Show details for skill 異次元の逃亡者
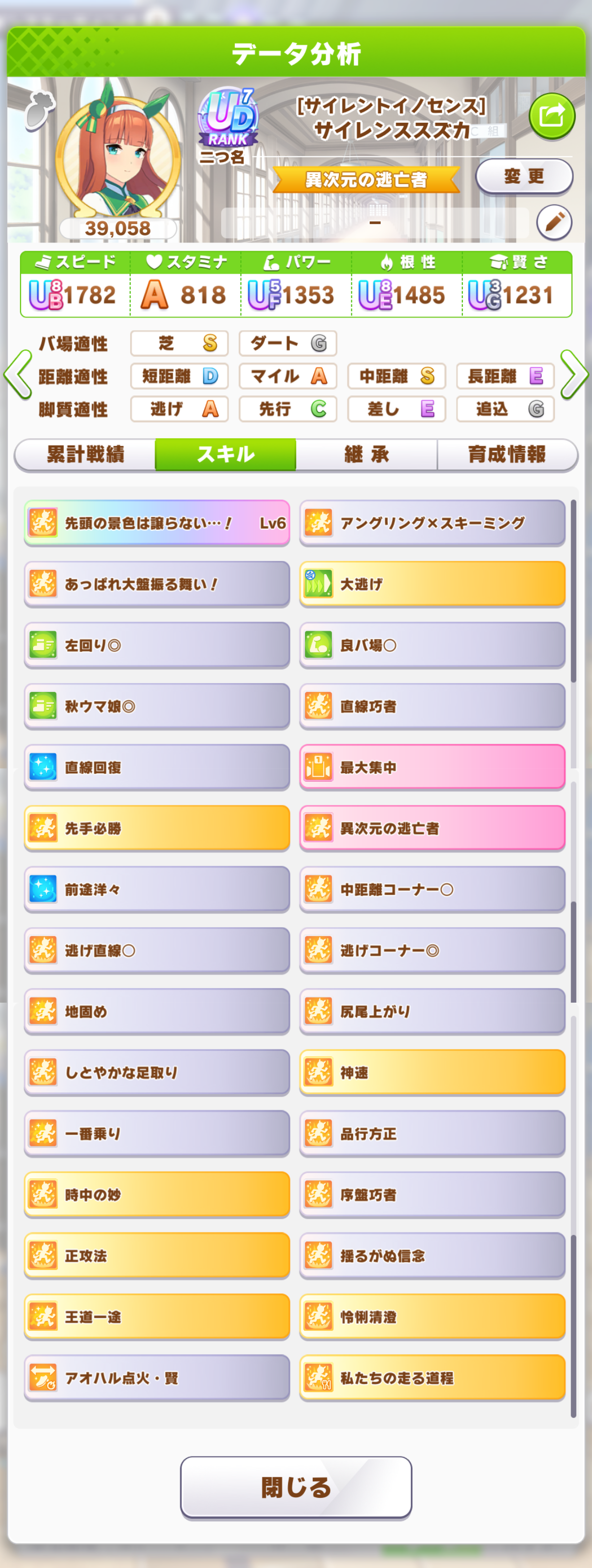592x1568 pixels. [x=432, y=828]
